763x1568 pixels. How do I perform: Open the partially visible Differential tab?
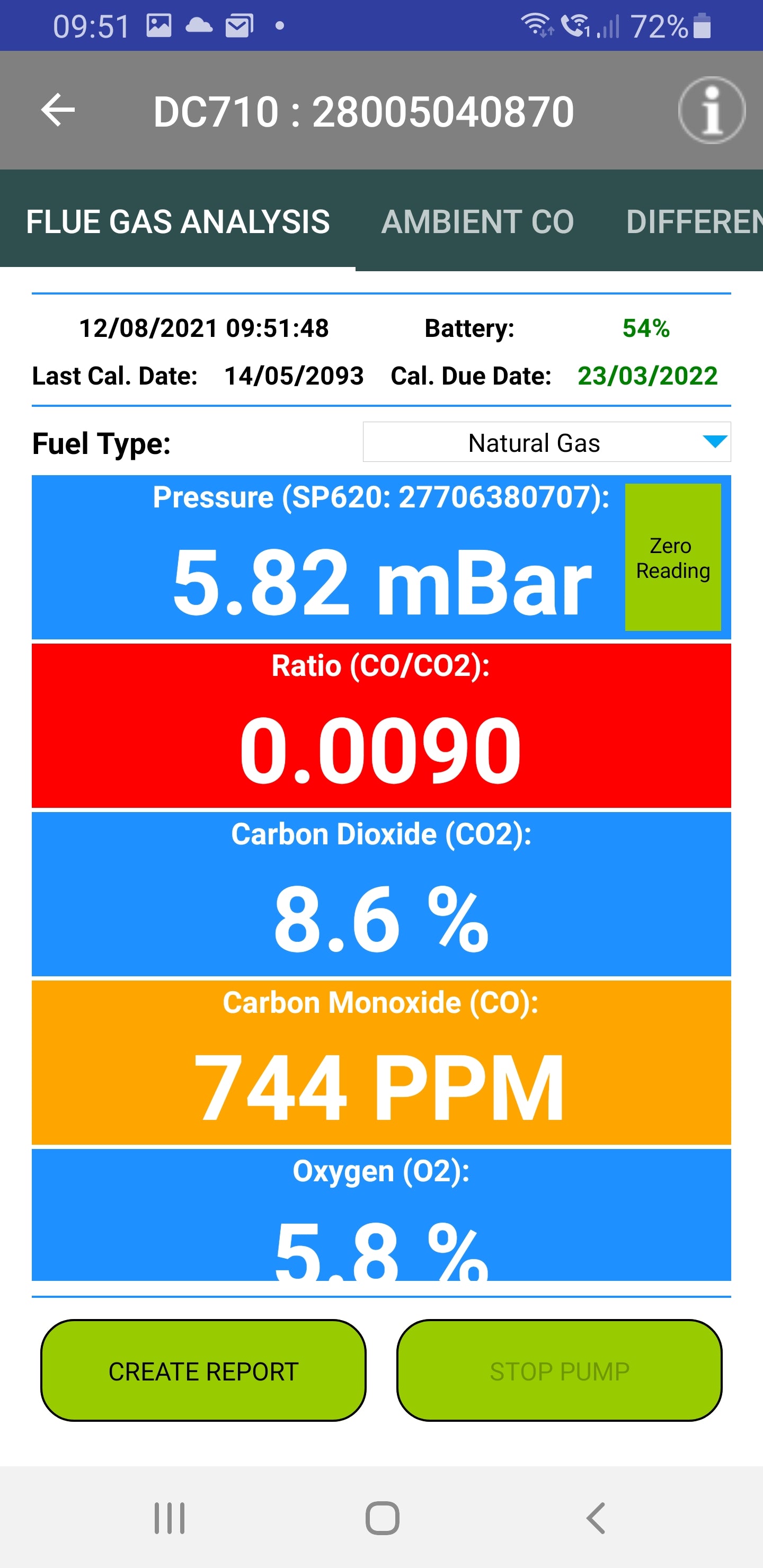click(694, 221)
